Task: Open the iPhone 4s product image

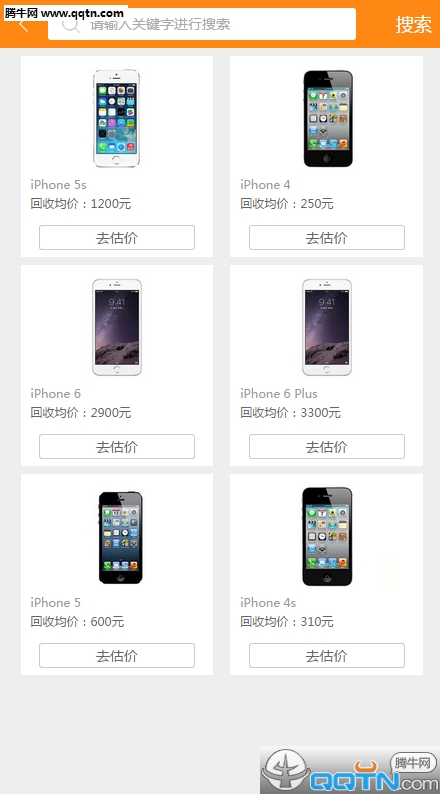Action: tap(327, 536)
